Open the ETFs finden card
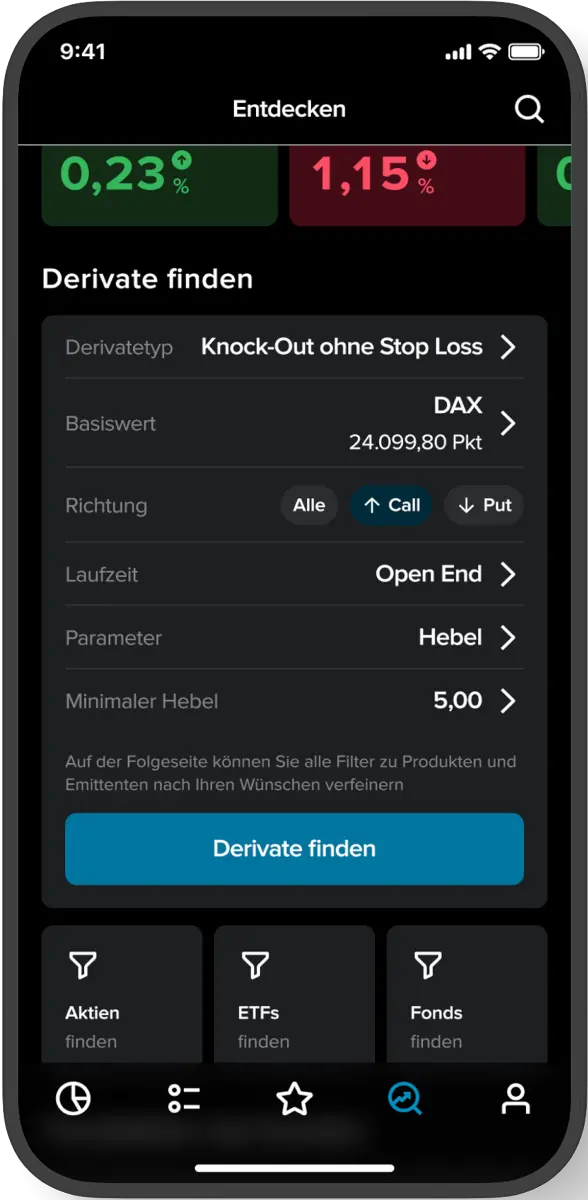 click(x=294, y=994)
